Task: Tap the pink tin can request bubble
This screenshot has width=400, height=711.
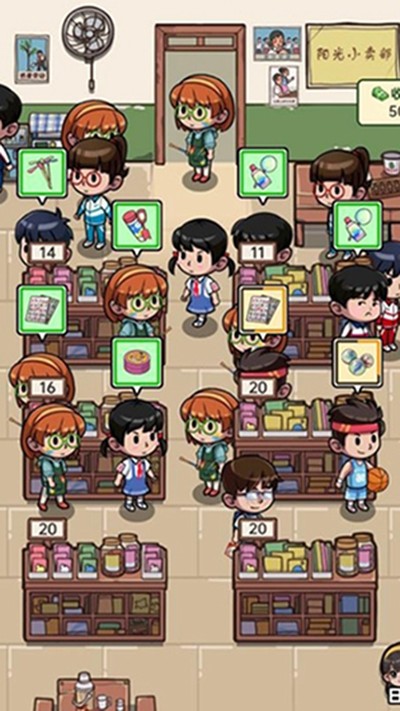Action: click(x=137, y=363)
